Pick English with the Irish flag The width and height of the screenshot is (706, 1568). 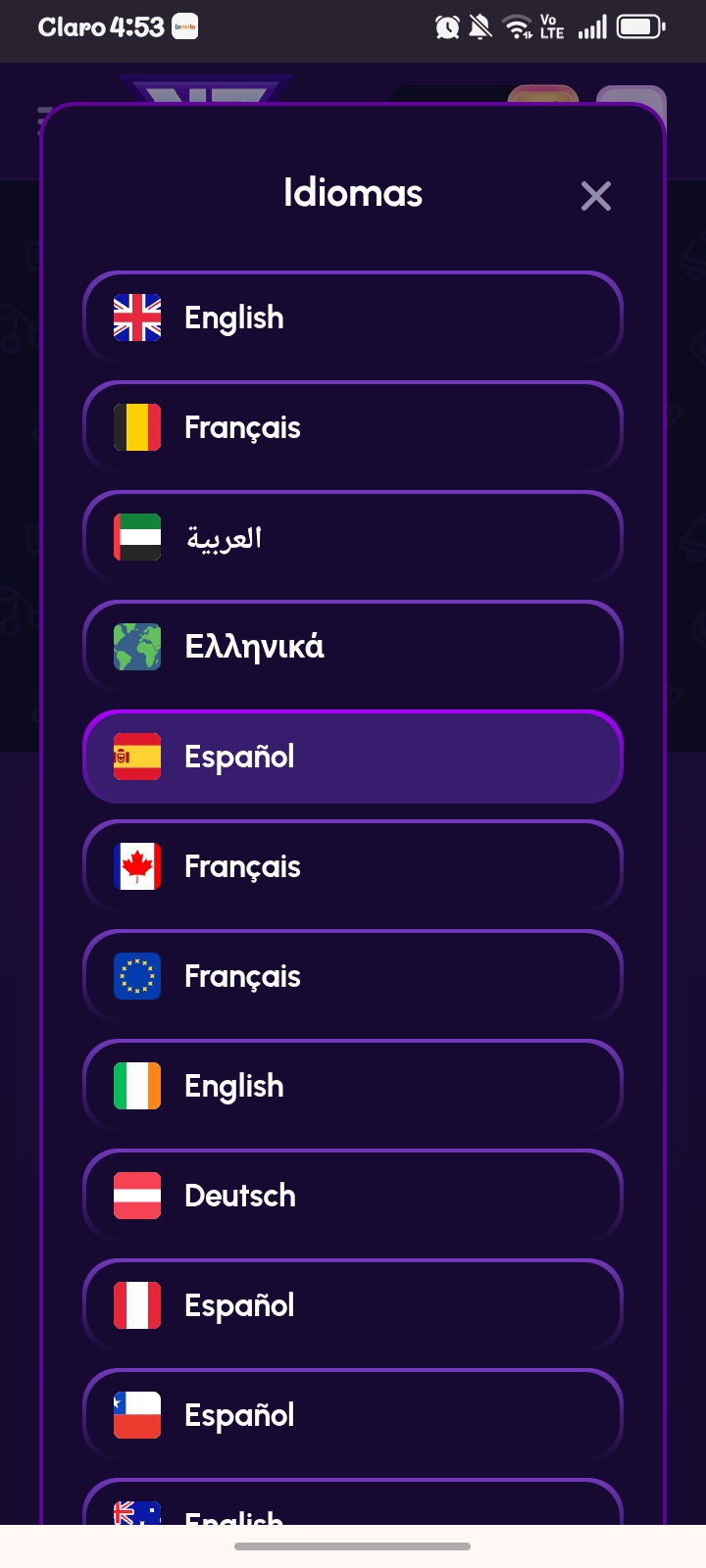click(x=353, y=1086)
